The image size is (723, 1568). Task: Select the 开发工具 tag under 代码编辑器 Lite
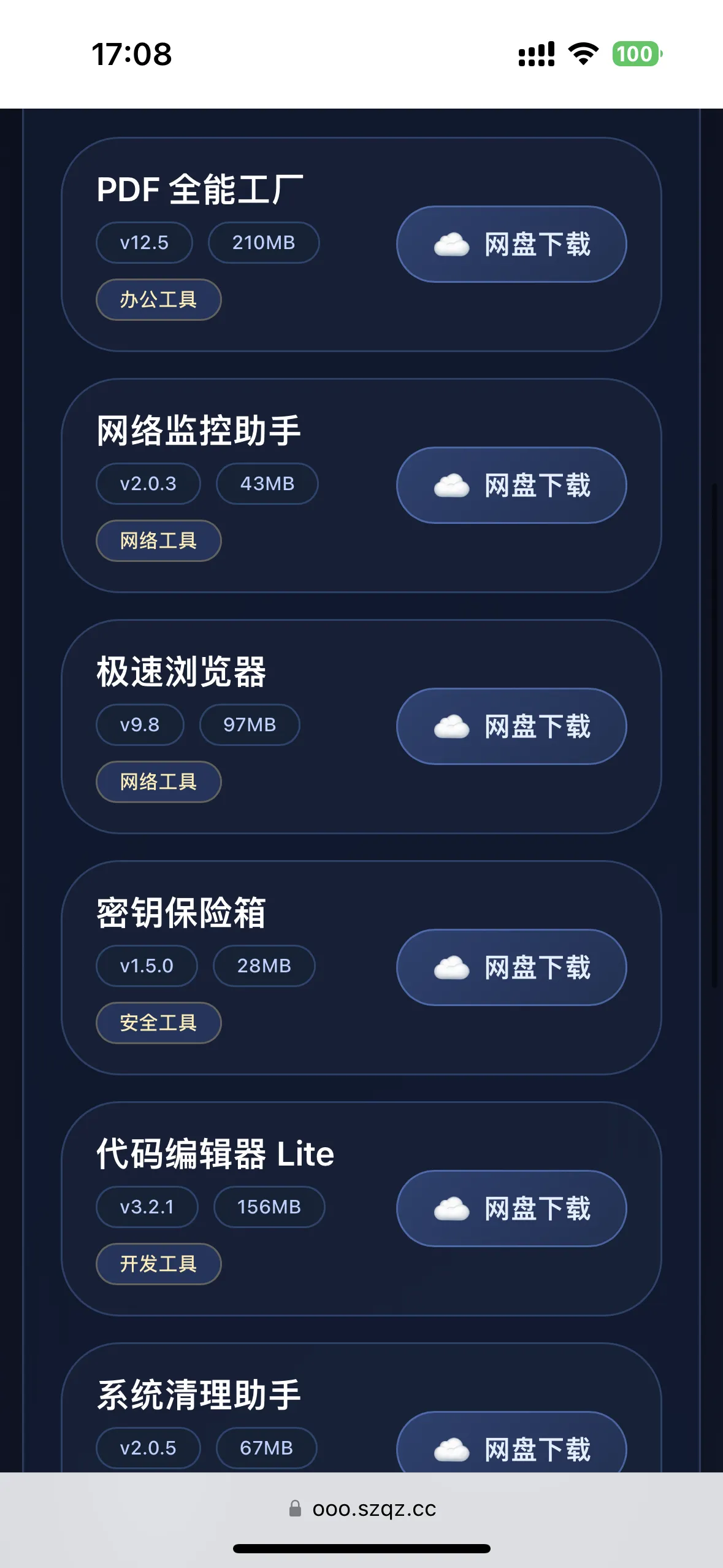point(158,1262)
